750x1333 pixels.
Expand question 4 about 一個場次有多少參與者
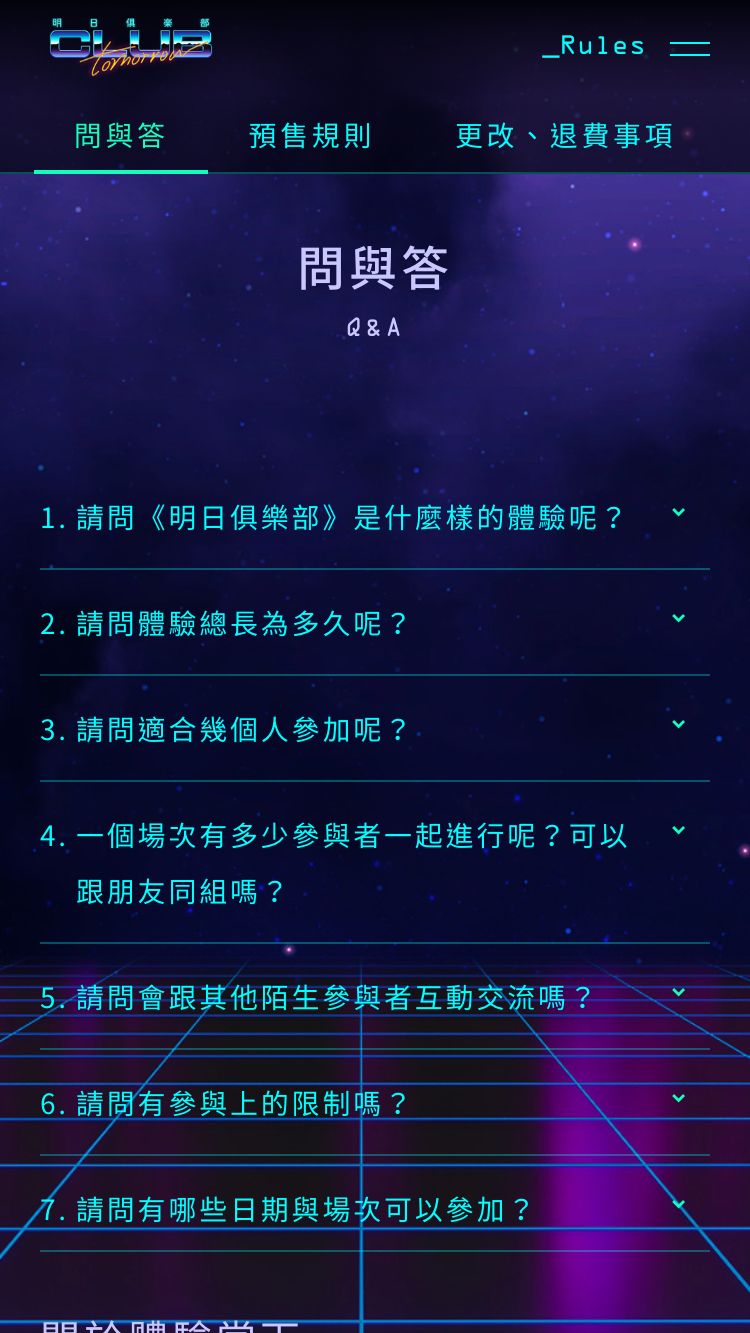click(375, 863)
